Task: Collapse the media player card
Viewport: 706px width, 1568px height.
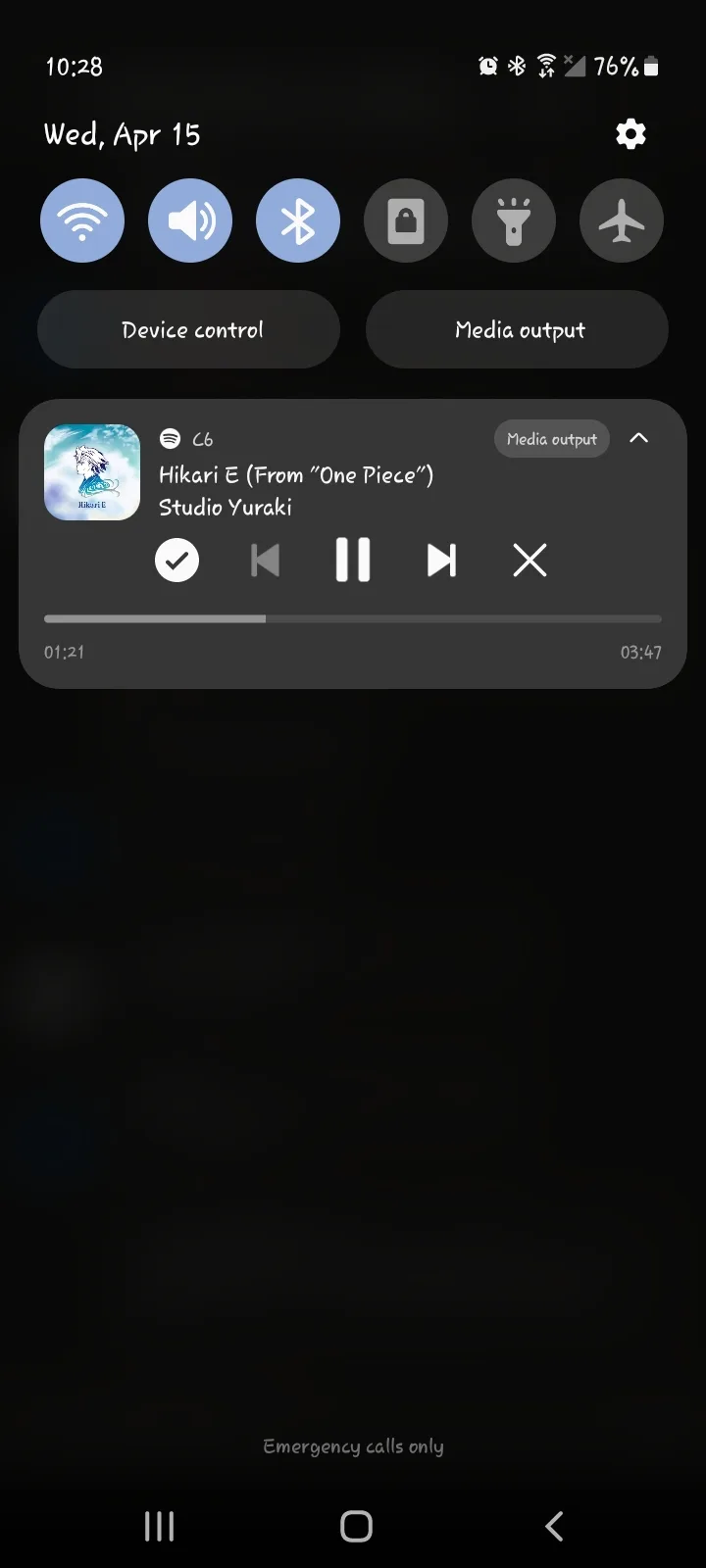Action: pos(638,438)
